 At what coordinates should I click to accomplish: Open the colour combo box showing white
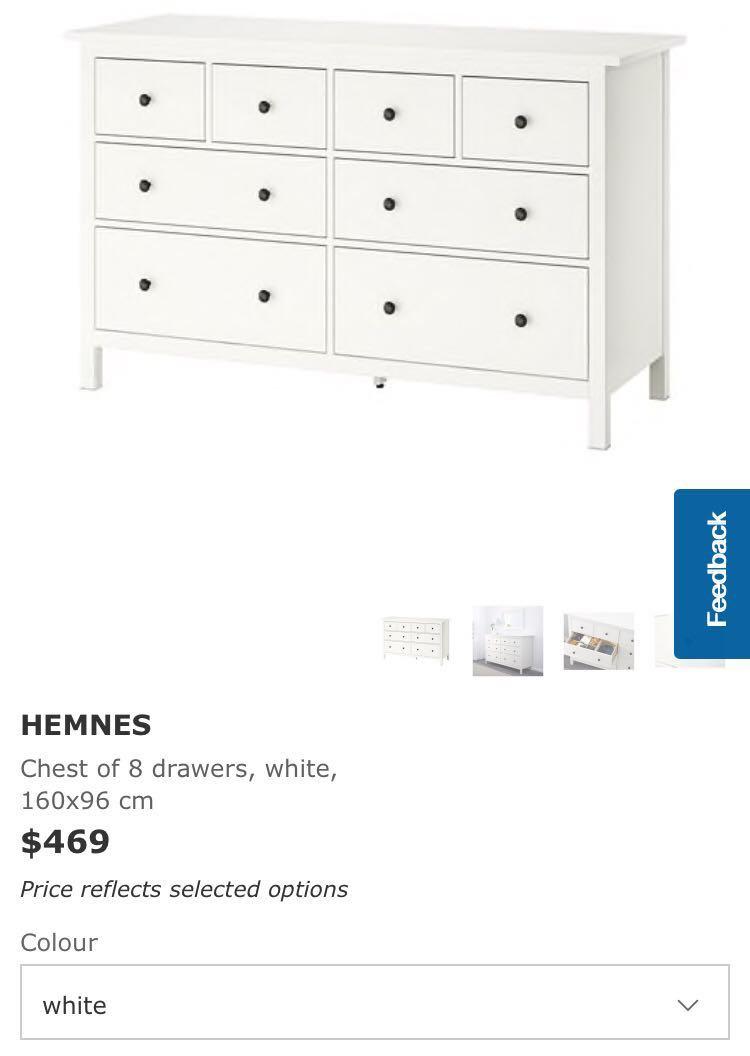375,1005
